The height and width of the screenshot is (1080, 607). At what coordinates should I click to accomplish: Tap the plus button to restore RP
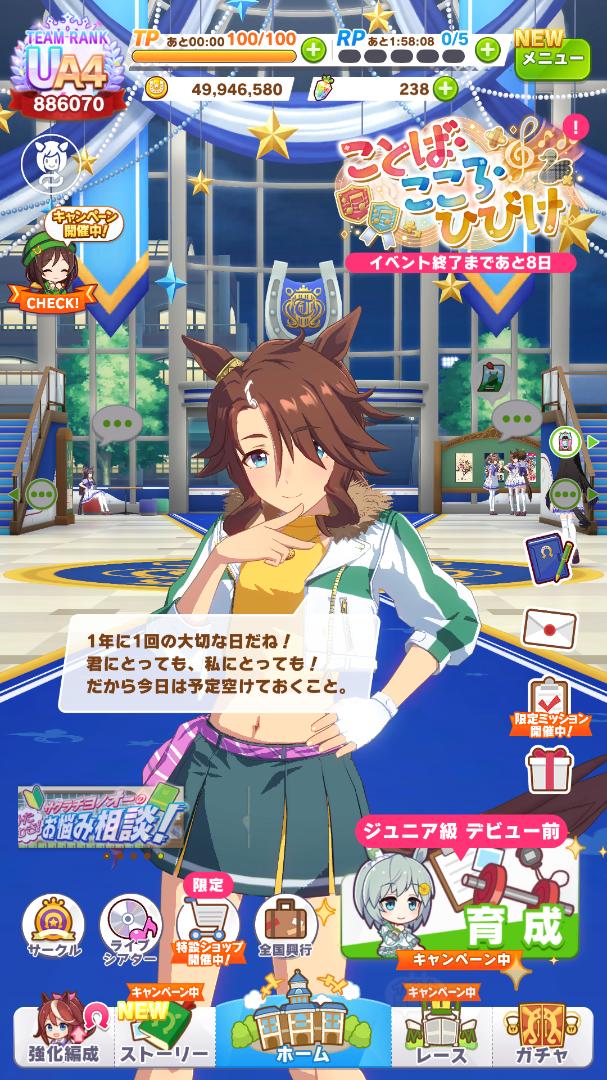point(487,48)
